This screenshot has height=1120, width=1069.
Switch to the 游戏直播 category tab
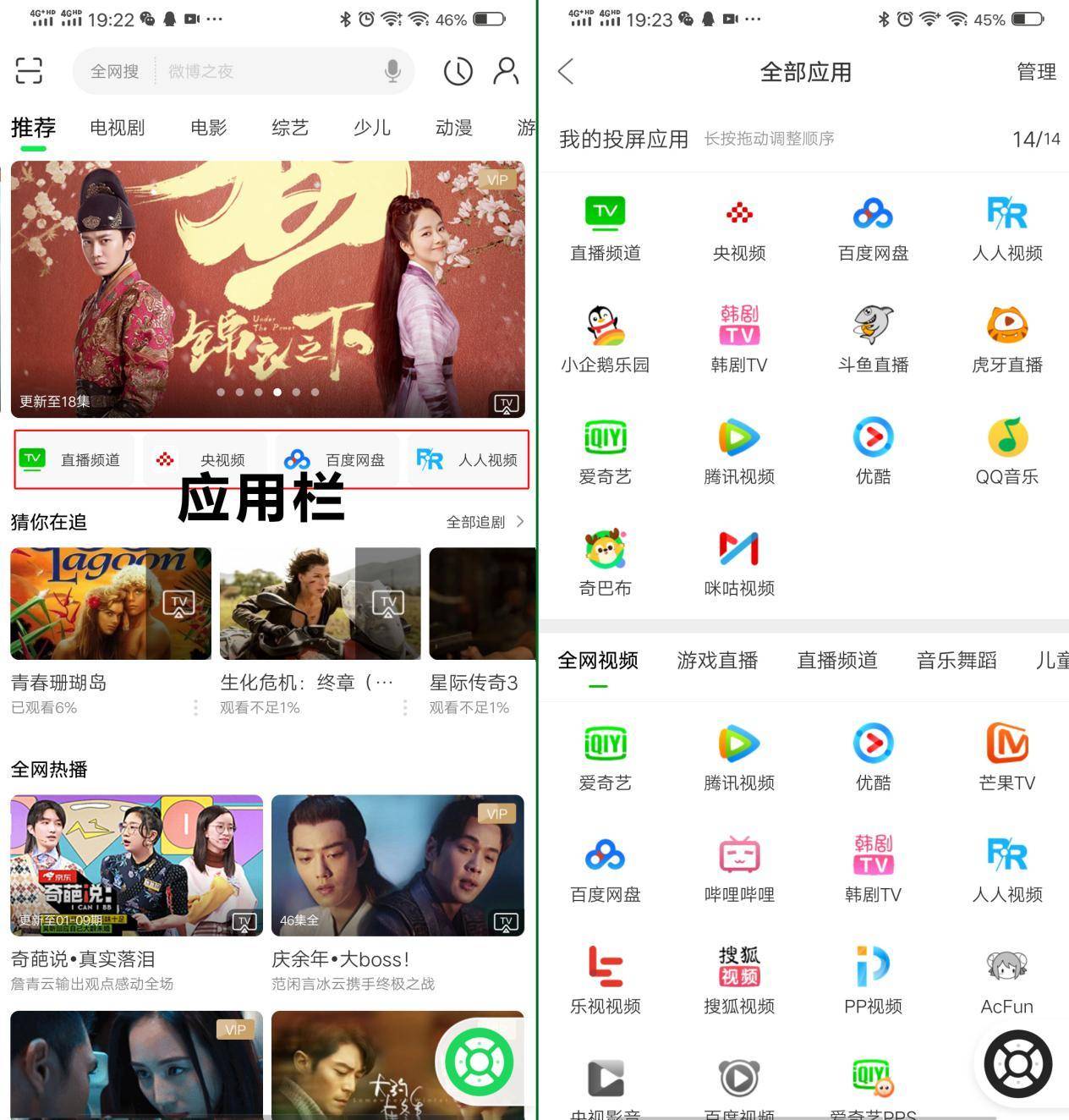[x=717, y=661]
